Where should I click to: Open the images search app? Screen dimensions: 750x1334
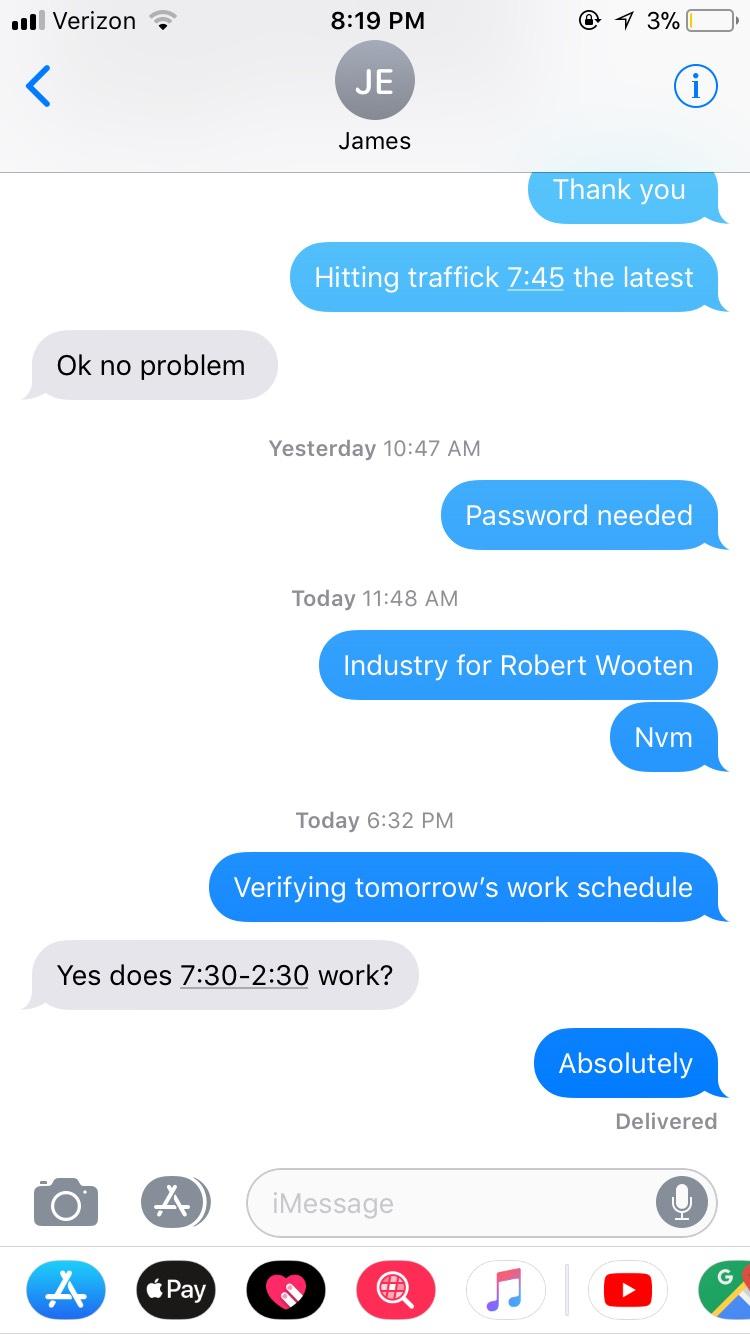click(396, 1290)
